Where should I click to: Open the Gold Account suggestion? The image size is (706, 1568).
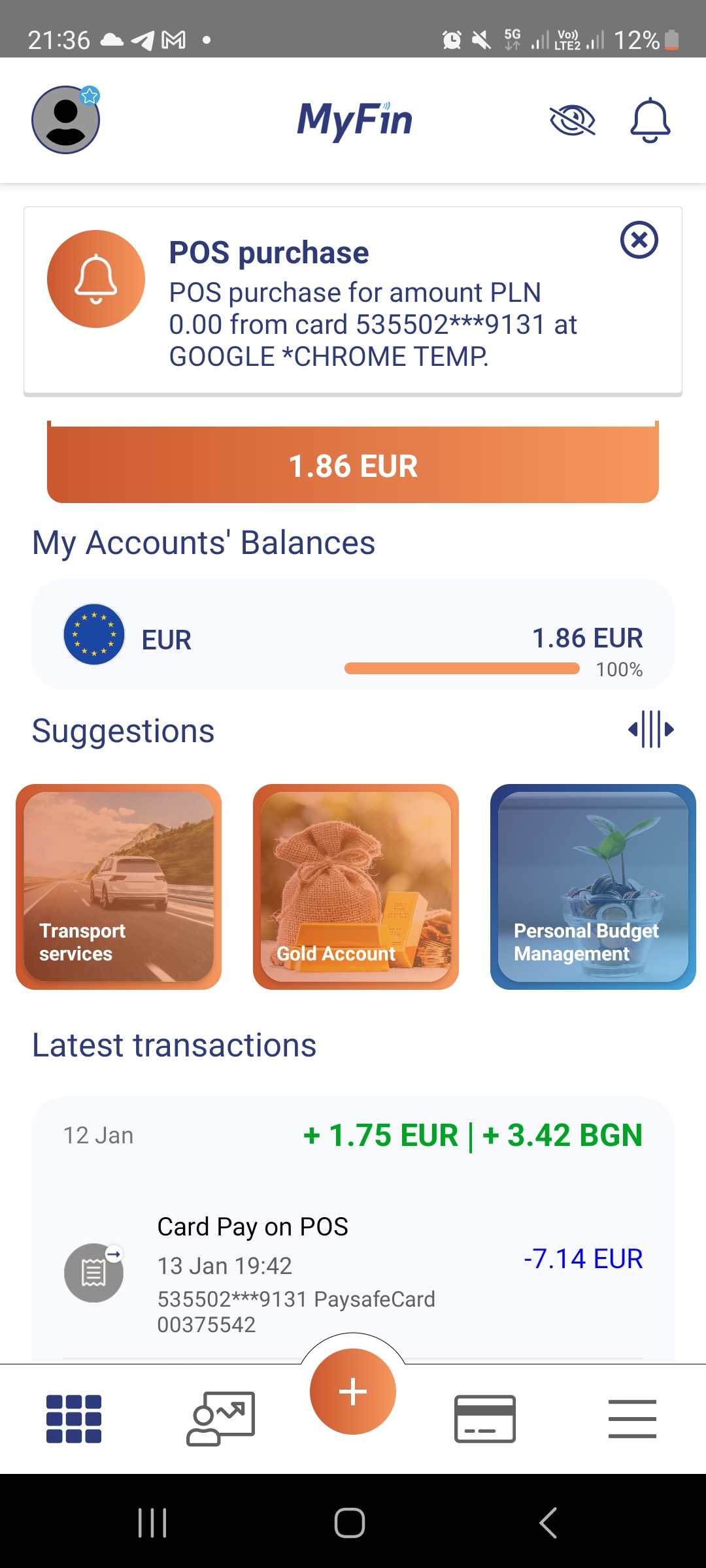[356, 887]
